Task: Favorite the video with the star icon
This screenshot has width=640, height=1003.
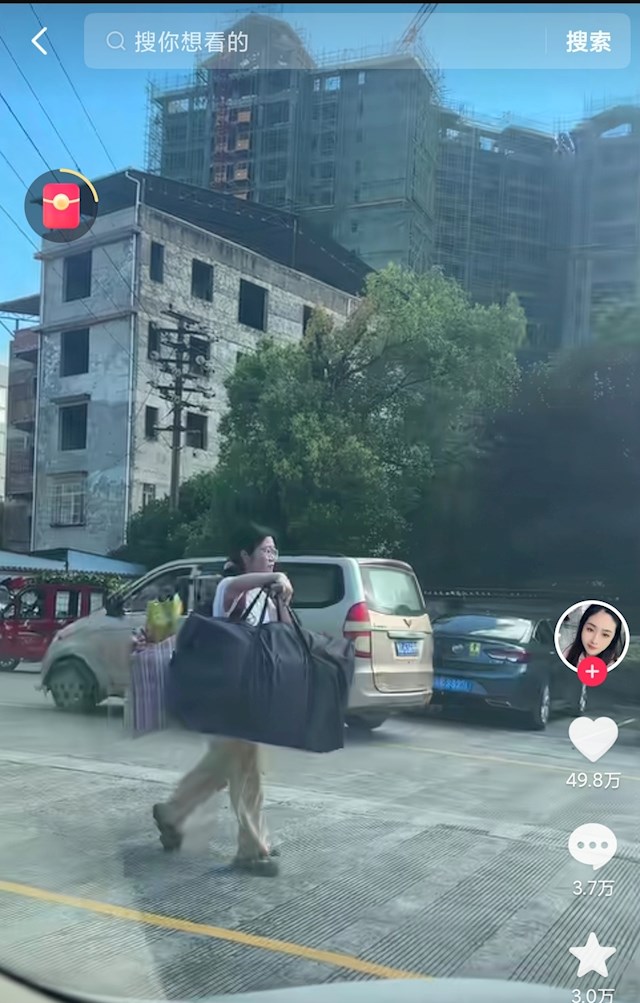Action: (593, 955)
